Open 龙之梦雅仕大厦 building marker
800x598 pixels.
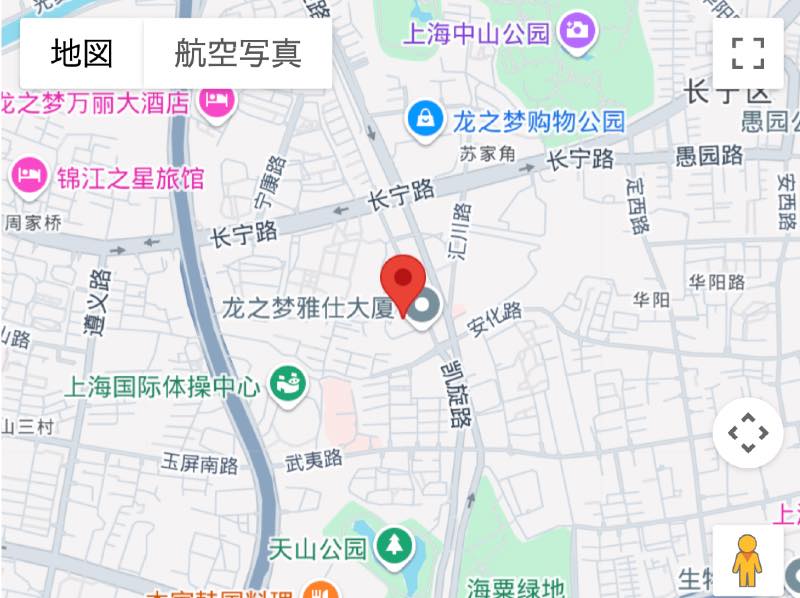click(425, 307)
